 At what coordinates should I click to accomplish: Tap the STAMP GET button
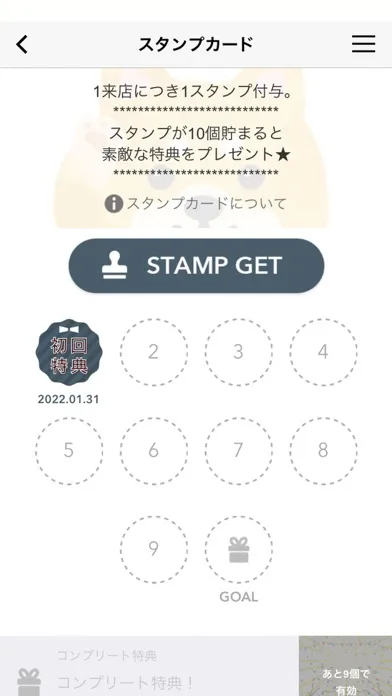point(196,265)
